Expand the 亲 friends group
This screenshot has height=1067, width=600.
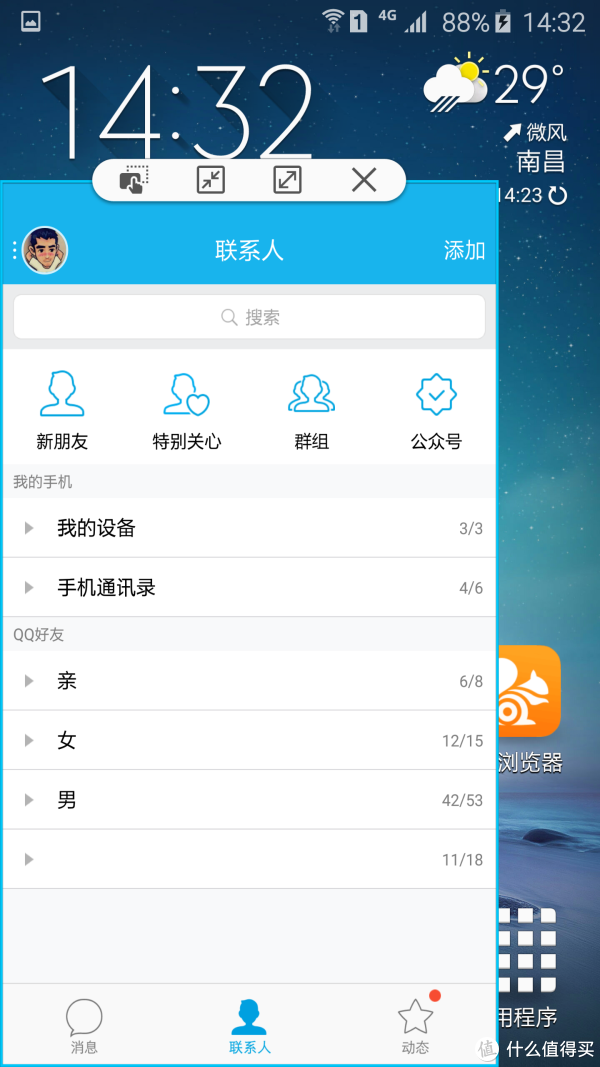pos(249,681)
